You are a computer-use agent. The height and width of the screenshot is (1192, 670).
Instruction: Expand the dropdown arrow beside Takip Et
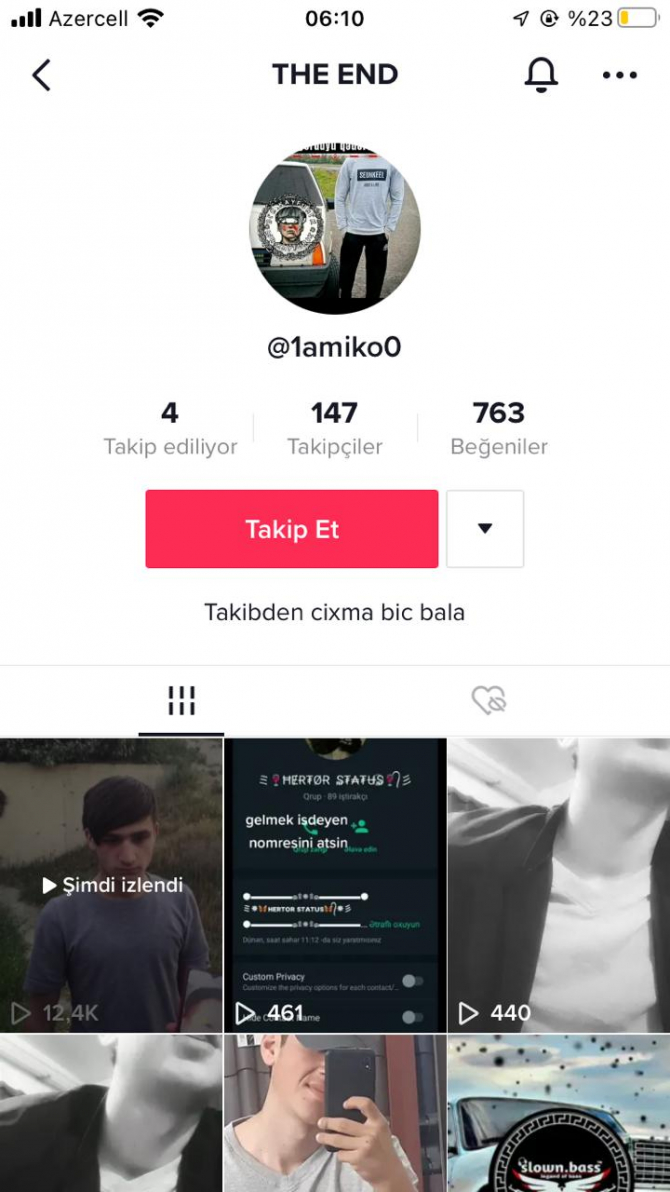coord(485,529)
